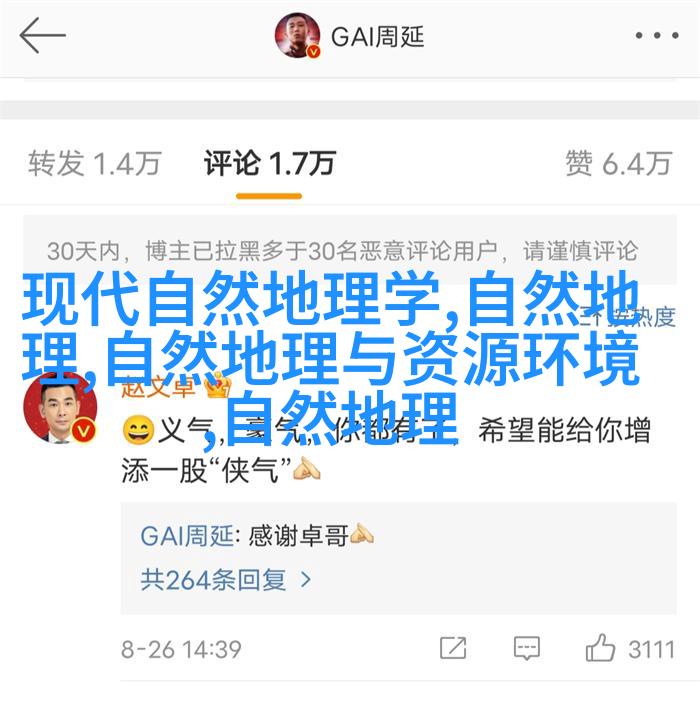700x702 pixels.
Task: Switch to the 评论 tab
Action: click(269, 163)
